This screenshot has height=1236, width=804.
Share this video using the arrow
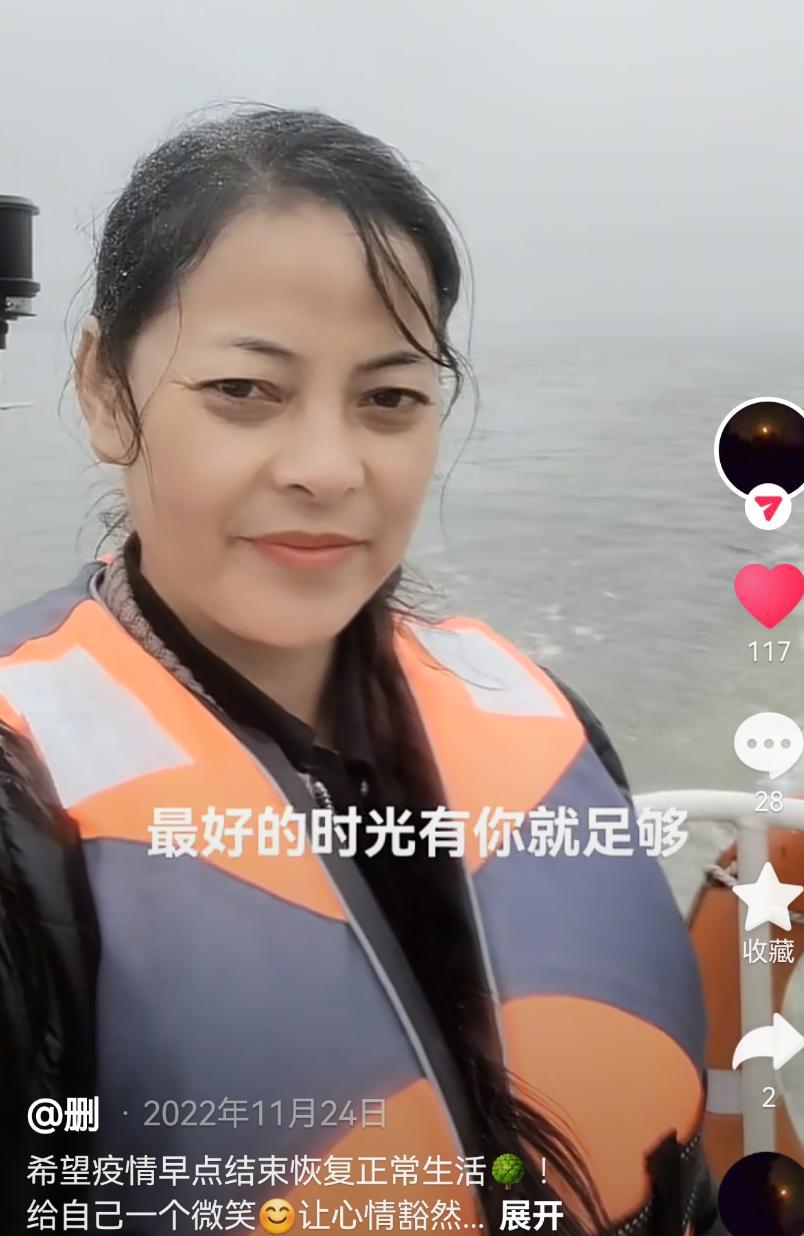767,1045
